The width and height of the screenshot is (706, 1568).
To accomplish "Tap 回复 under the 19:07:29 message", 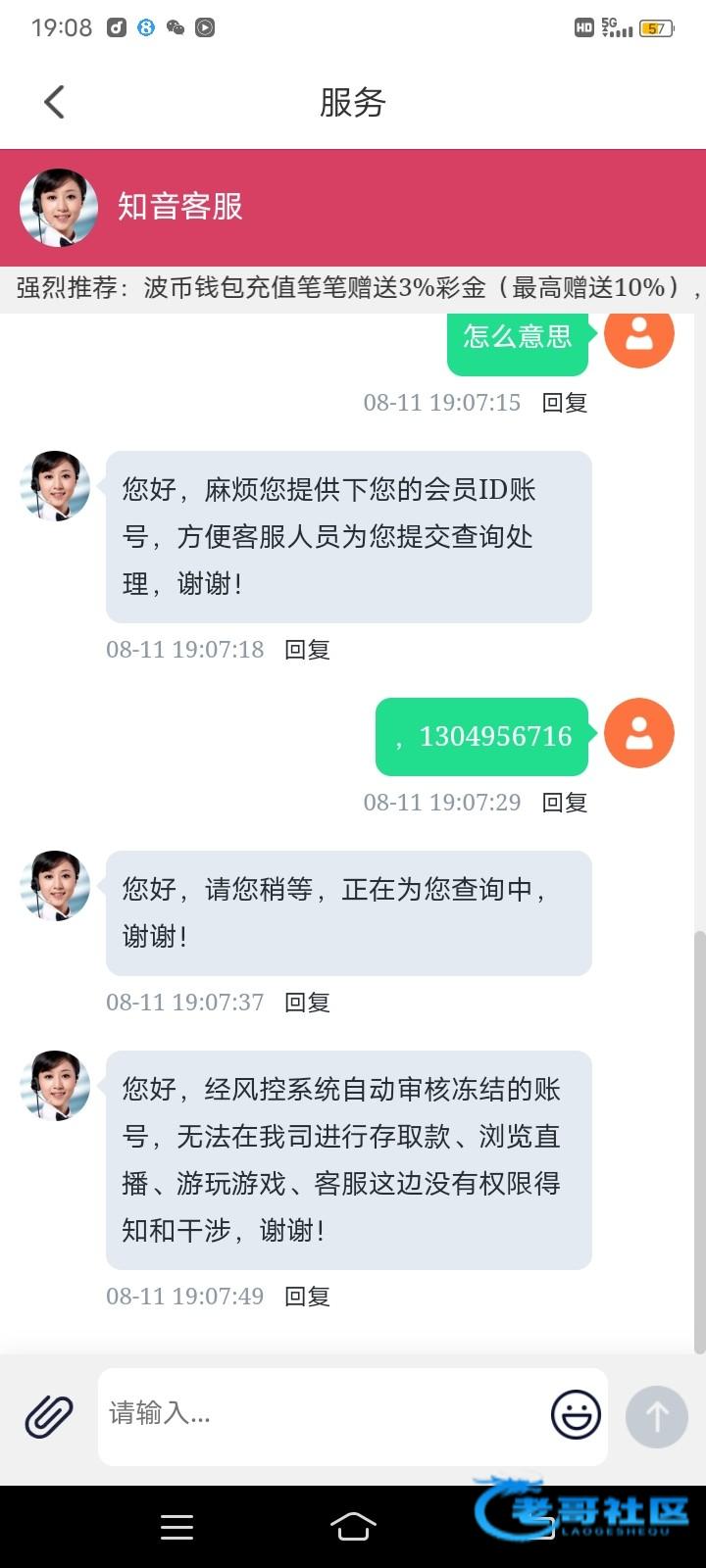I will [565, 803].
